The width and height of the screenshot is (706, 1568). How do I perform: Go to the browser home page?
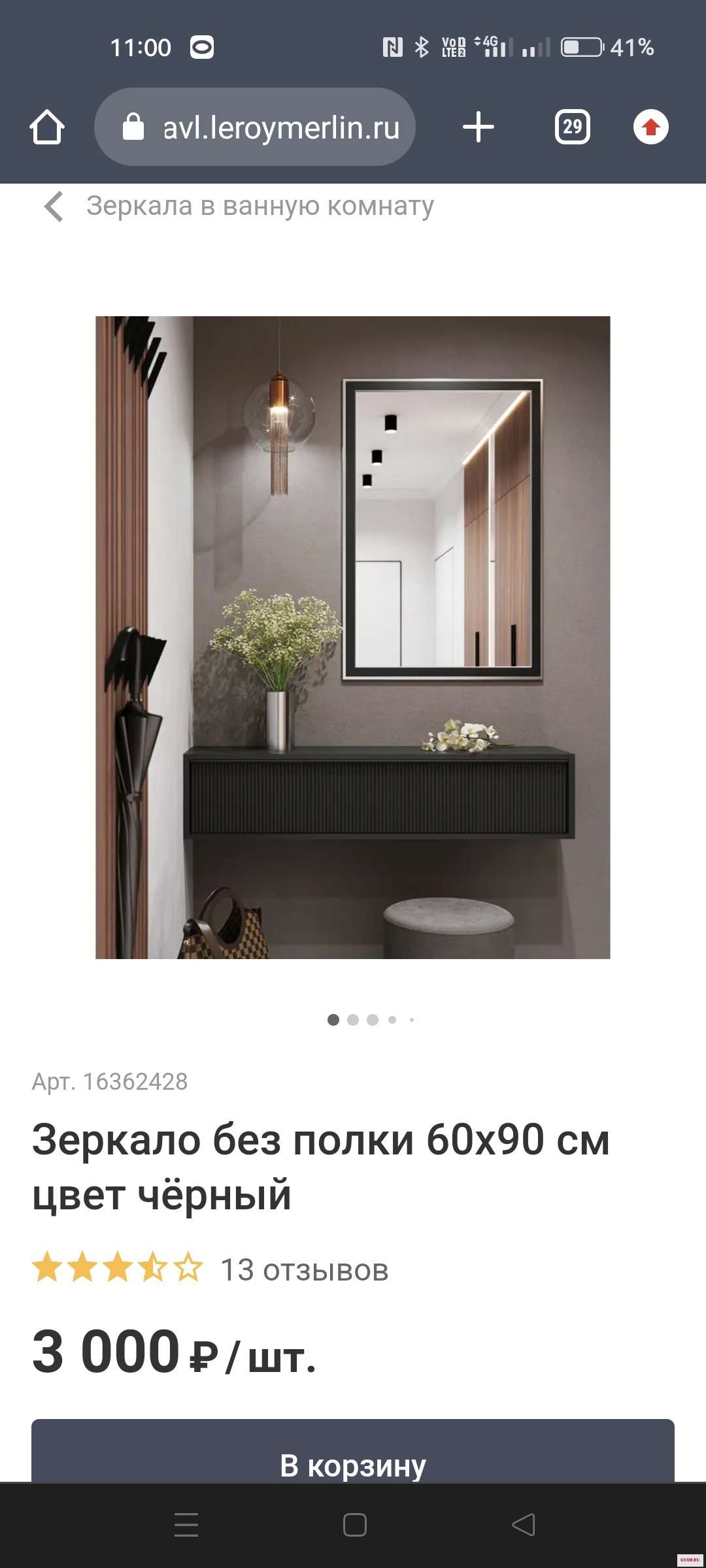pos(47,127)
